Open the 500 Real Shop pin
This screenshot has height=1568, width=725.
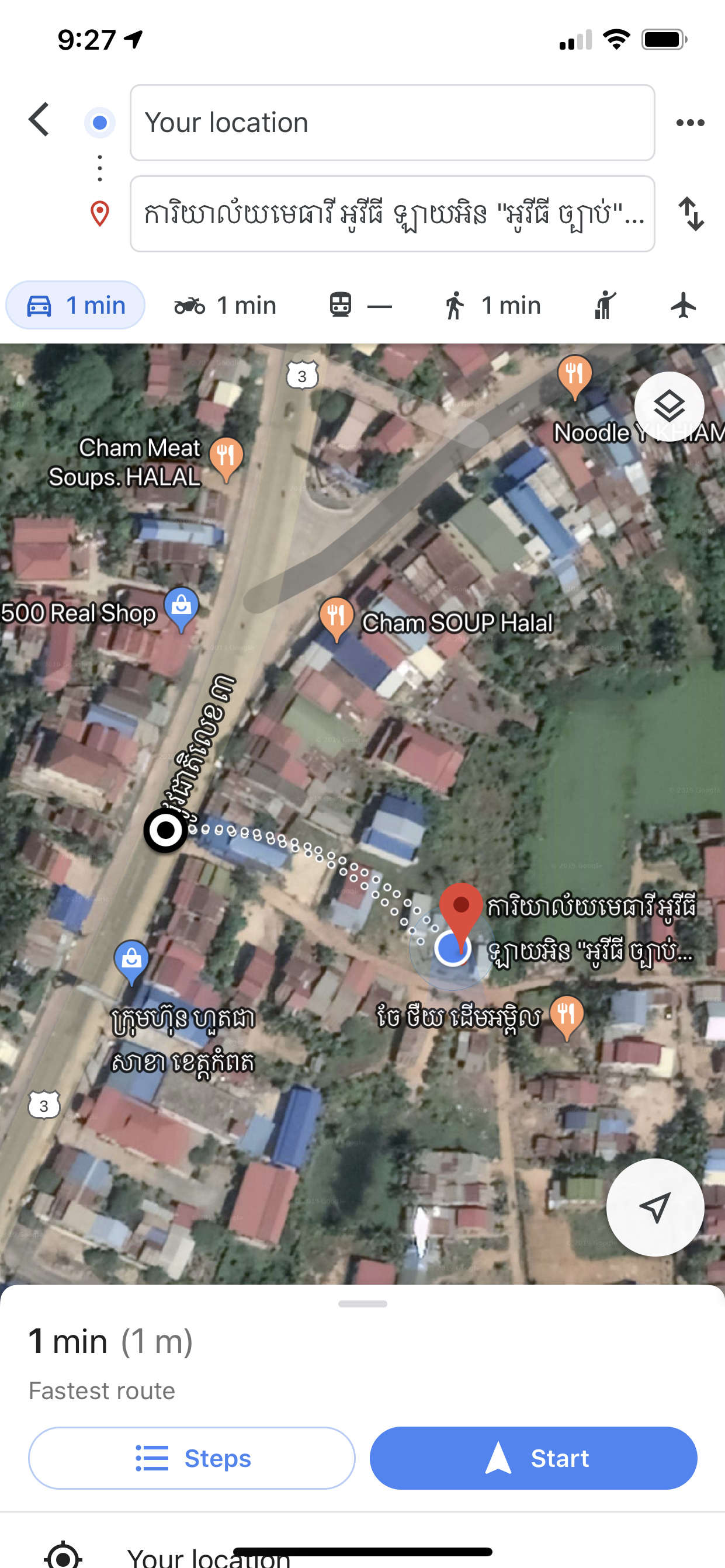(181, 608)
